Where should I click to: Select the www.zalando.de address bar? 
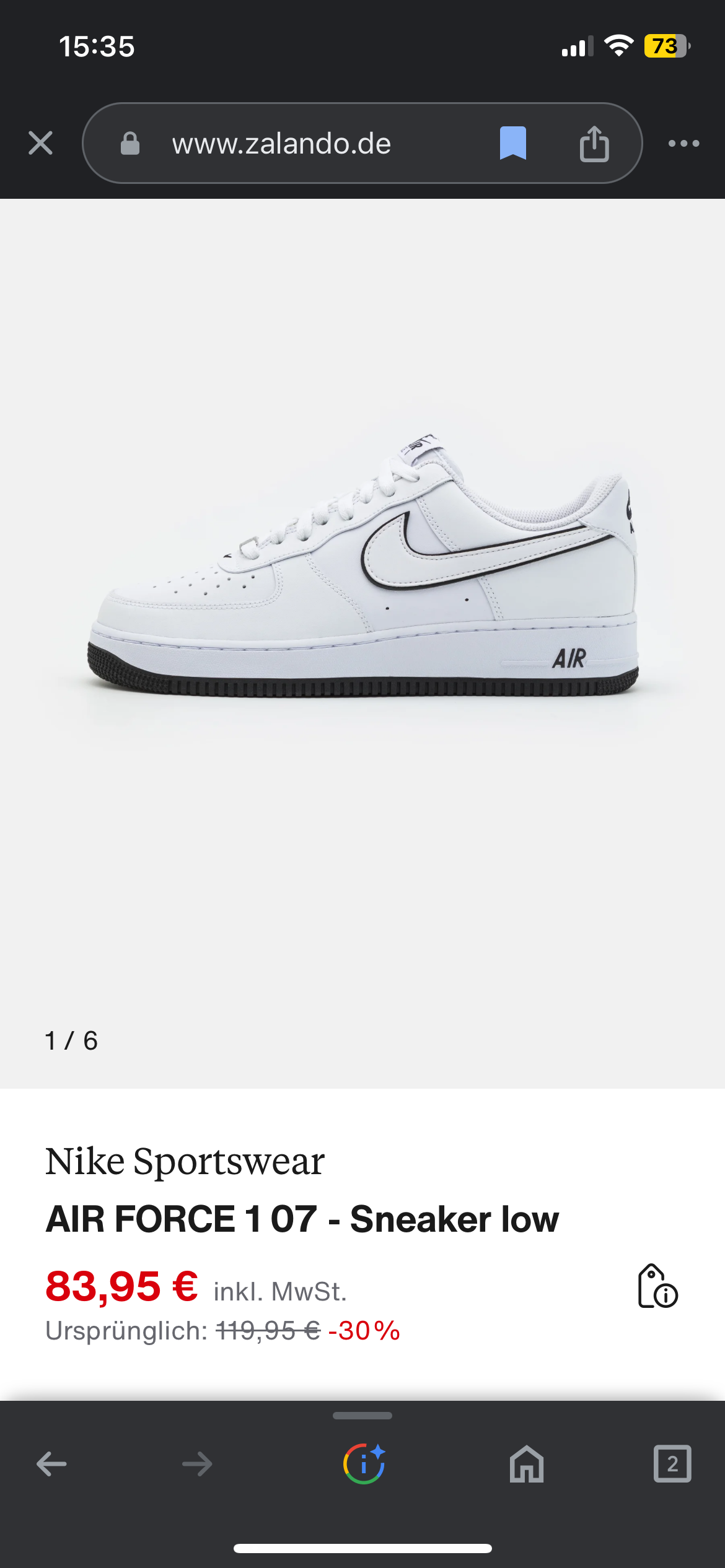(x=282, y=144)
